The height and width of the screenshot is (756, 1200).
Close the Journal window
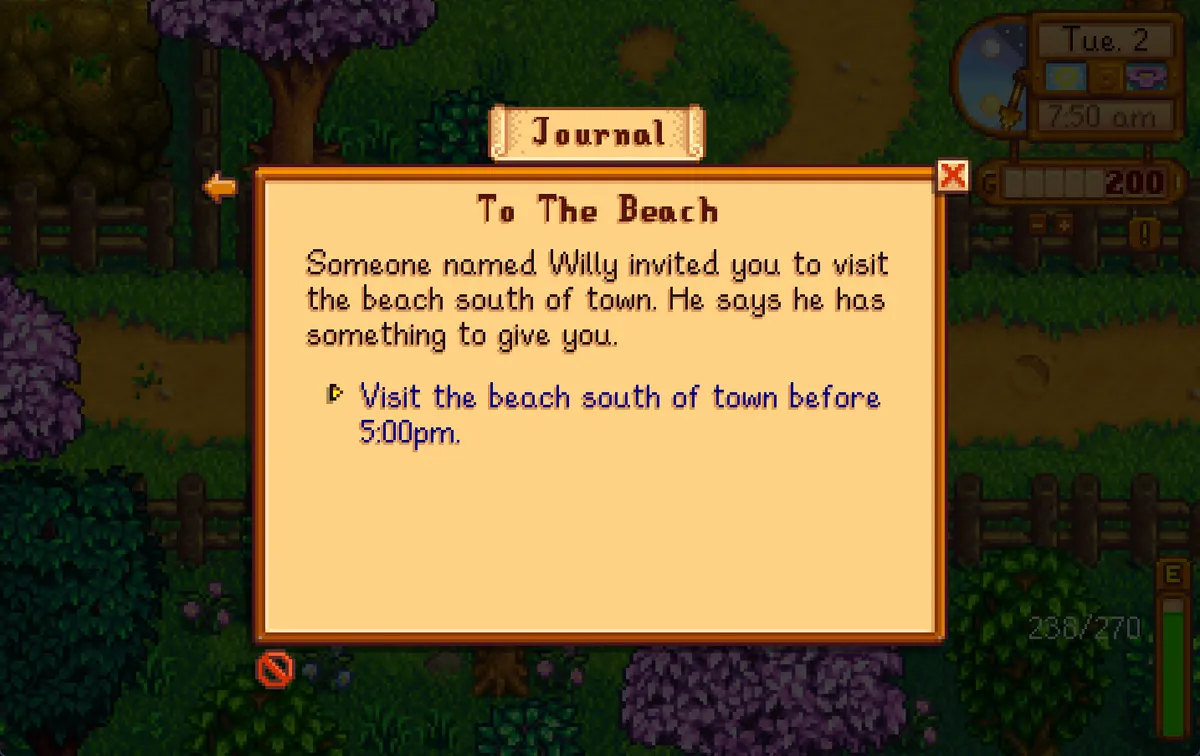(x=953, y=177)
